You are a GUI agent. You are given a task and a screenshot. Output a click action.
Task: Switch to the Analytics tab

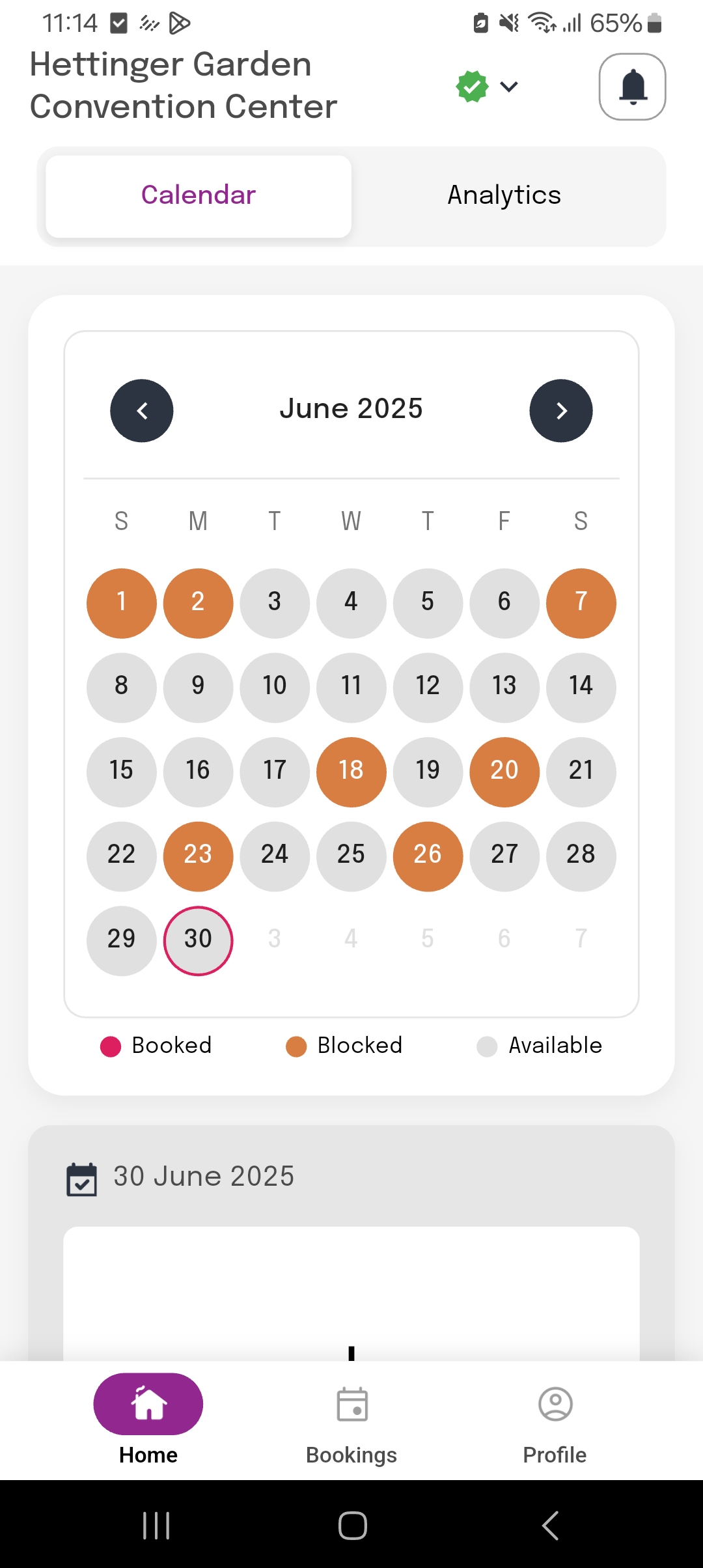(x=504, y=195)
